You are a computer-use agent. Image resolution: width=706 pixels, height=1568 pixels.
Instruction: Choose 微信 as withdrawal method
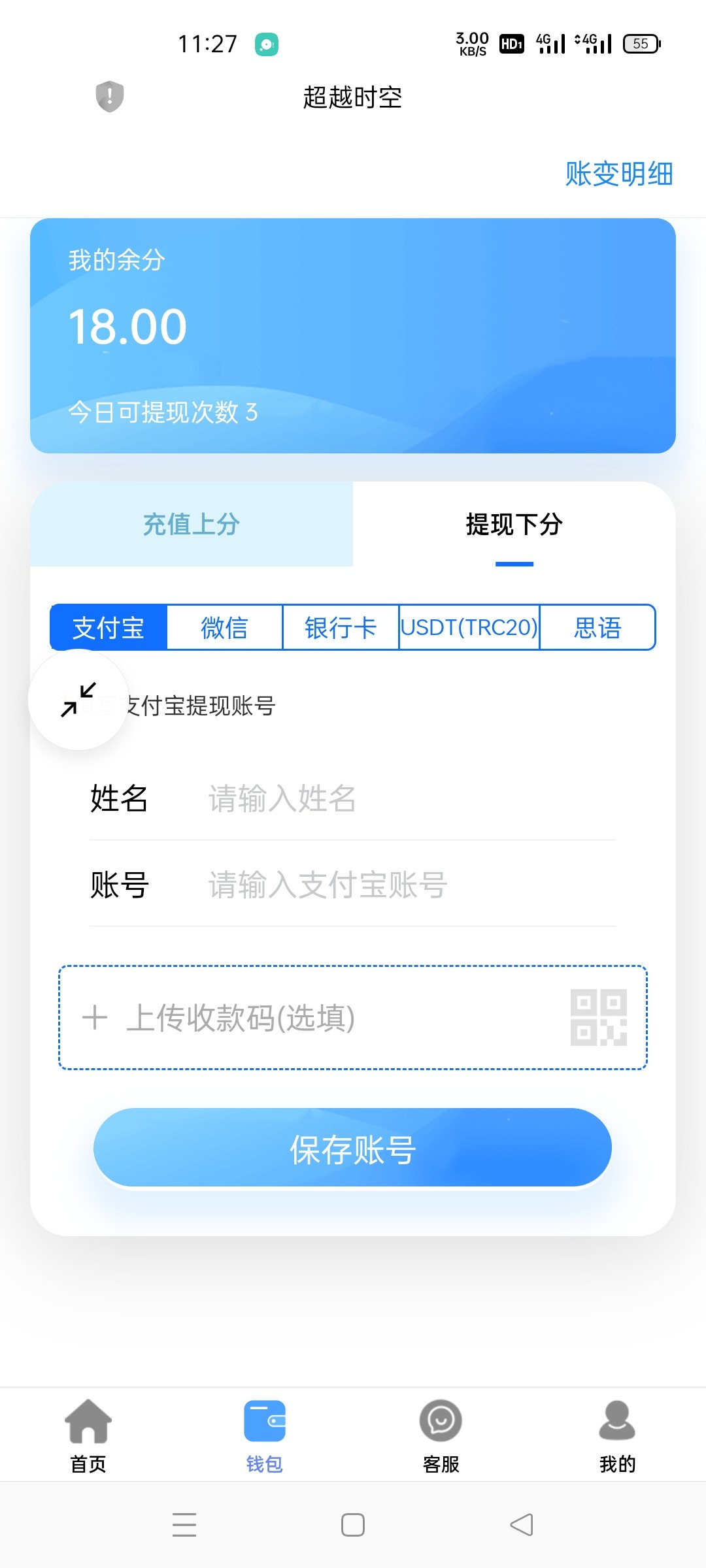pyautogui.click(x=224, y=628)
